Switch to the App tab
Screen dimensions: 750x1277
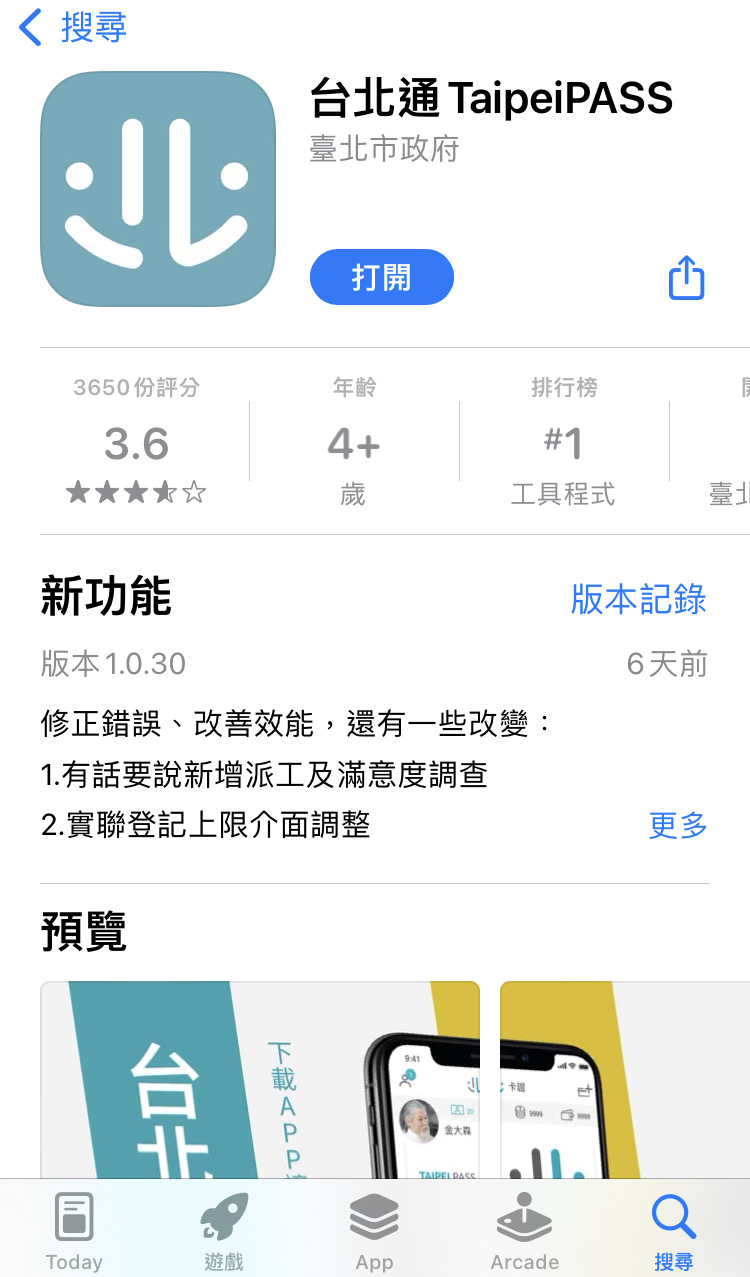(x=374, y=1231)
